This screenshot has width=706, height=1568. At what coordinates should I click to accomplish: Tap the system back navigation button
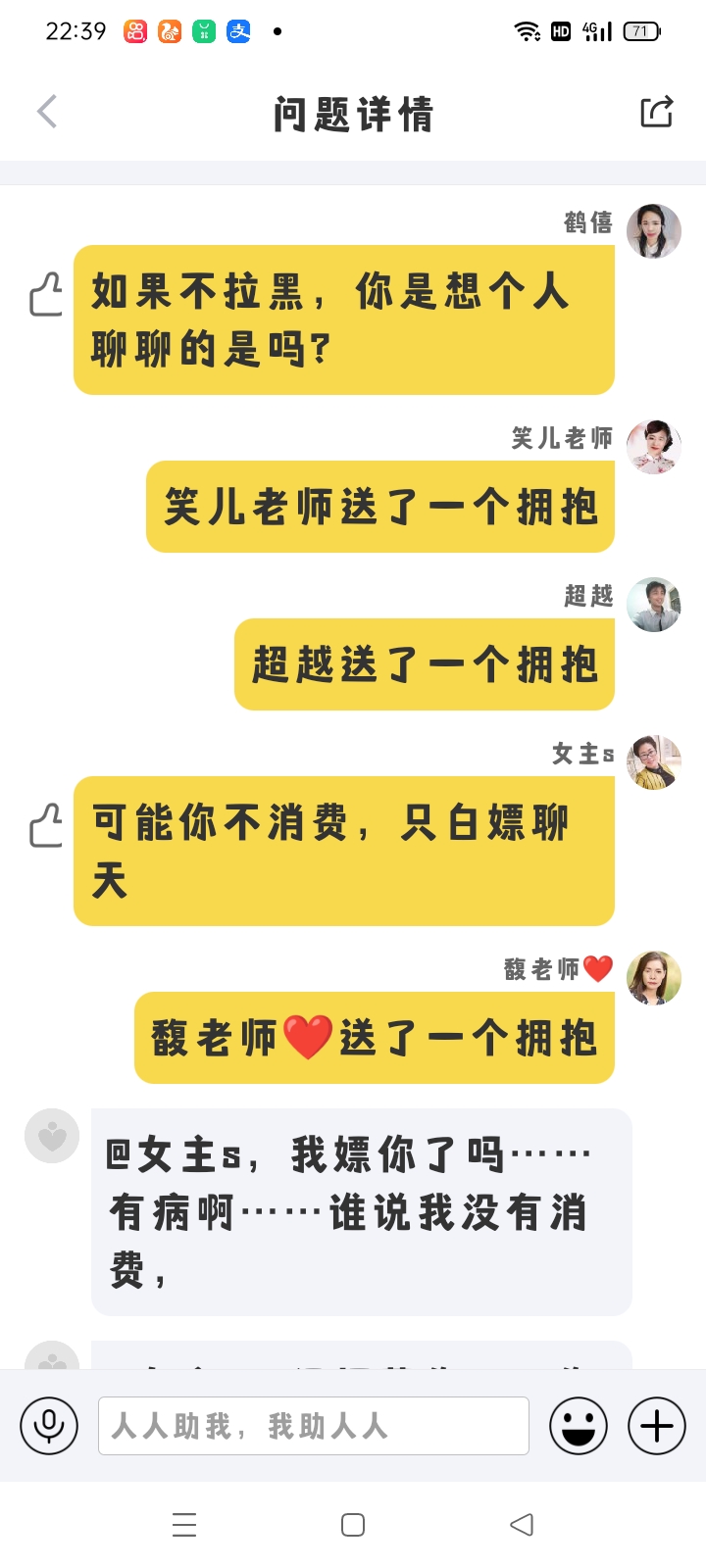pyautogui.click(x=522, y=1525)
